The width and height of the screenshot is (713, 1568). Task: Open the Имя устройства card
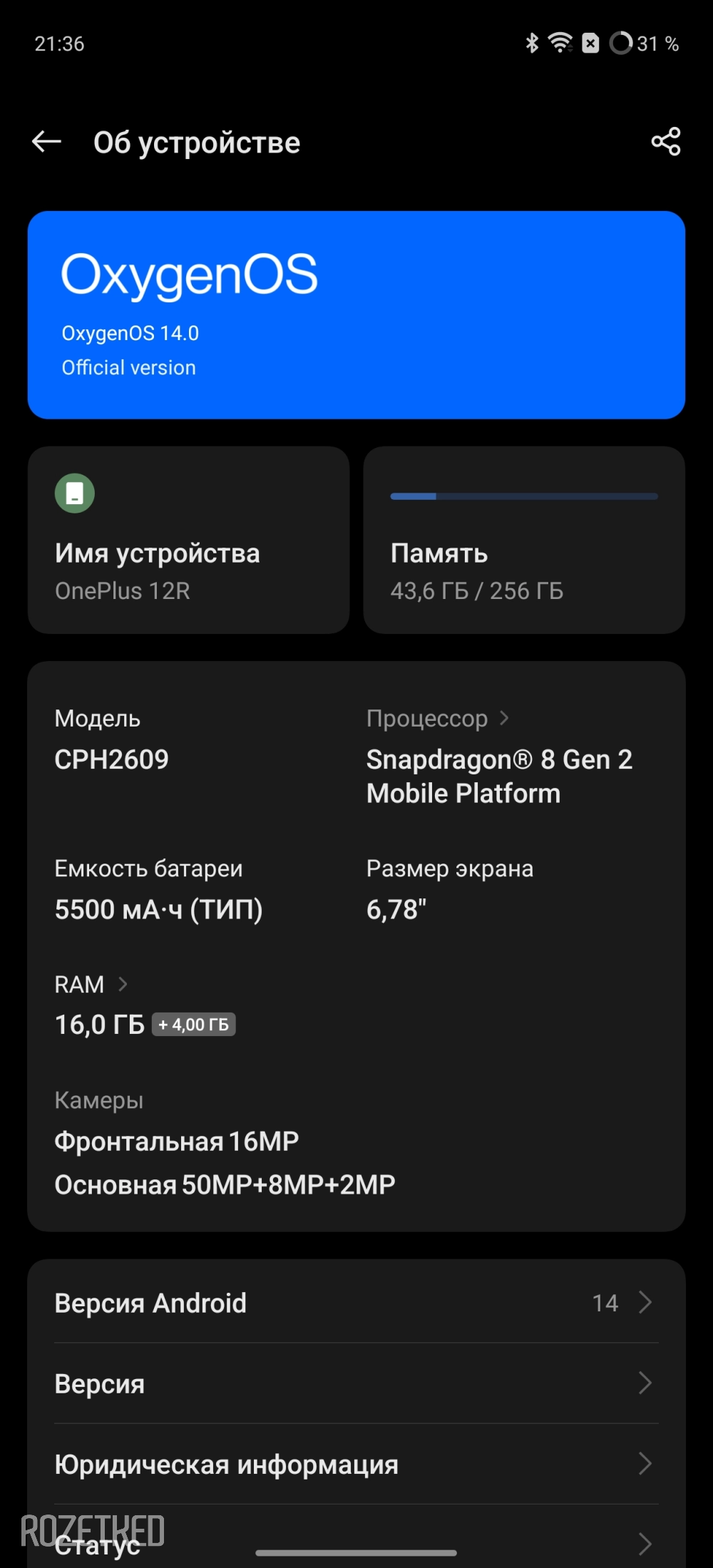point(188,540)
